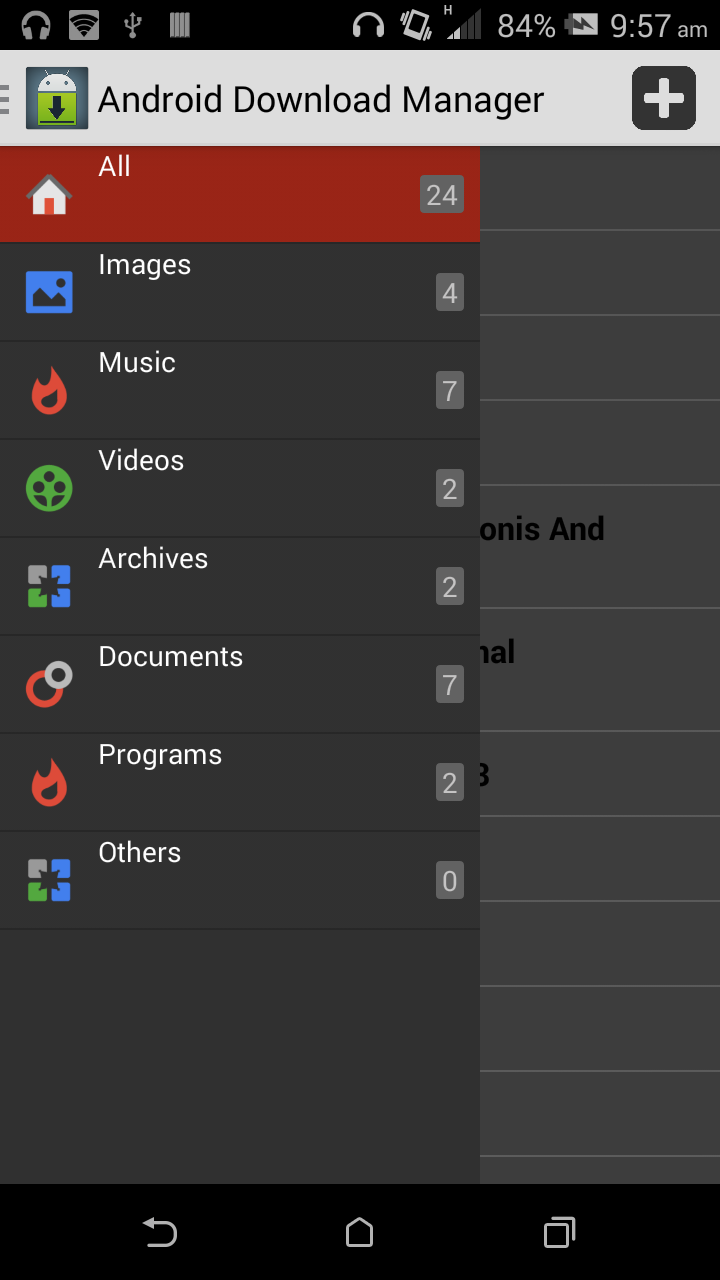Select the Images category icon

pyautogui.click(x=49, y=292)
